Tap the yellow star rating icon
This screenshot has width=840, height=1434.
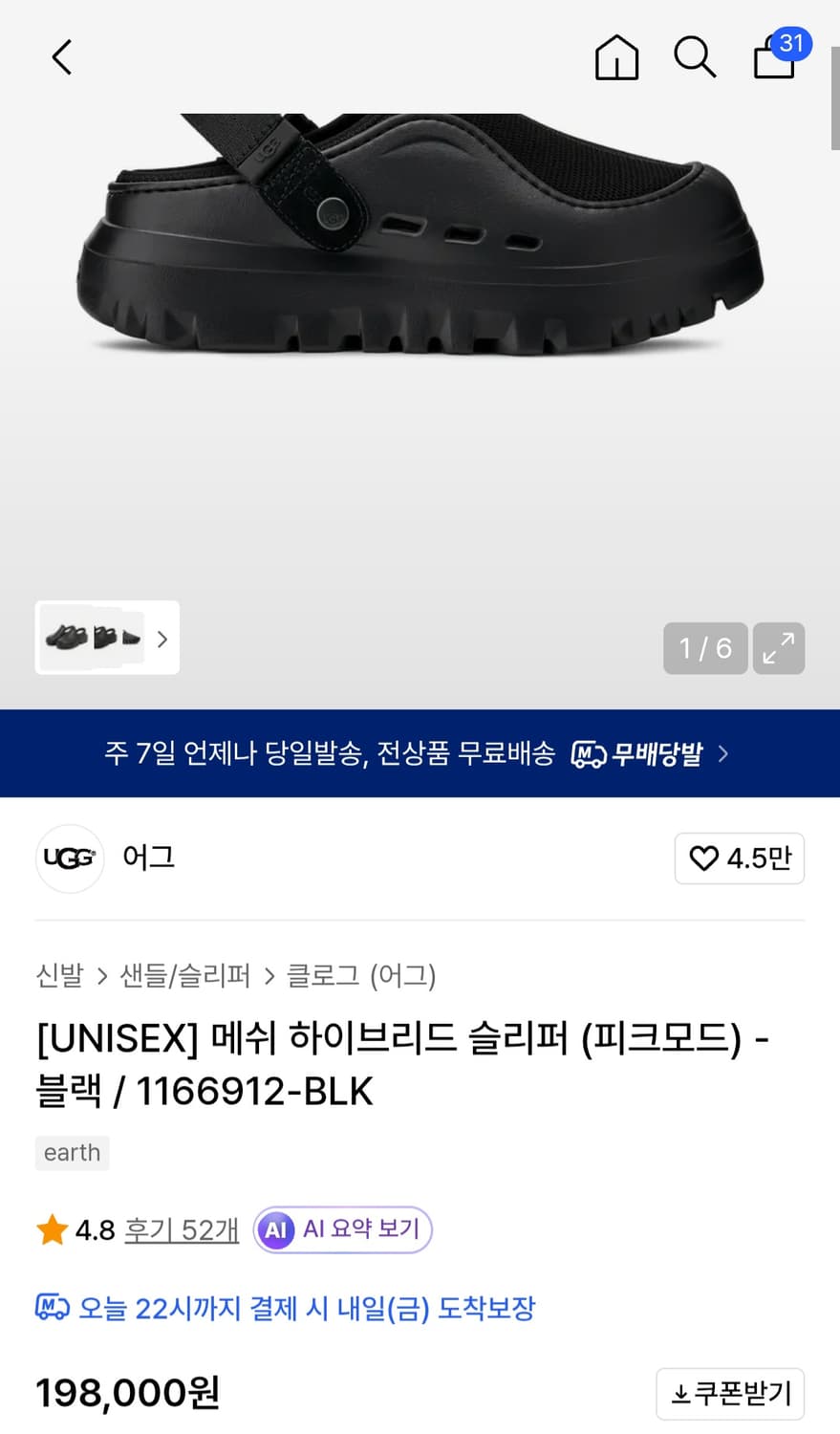52,1230
